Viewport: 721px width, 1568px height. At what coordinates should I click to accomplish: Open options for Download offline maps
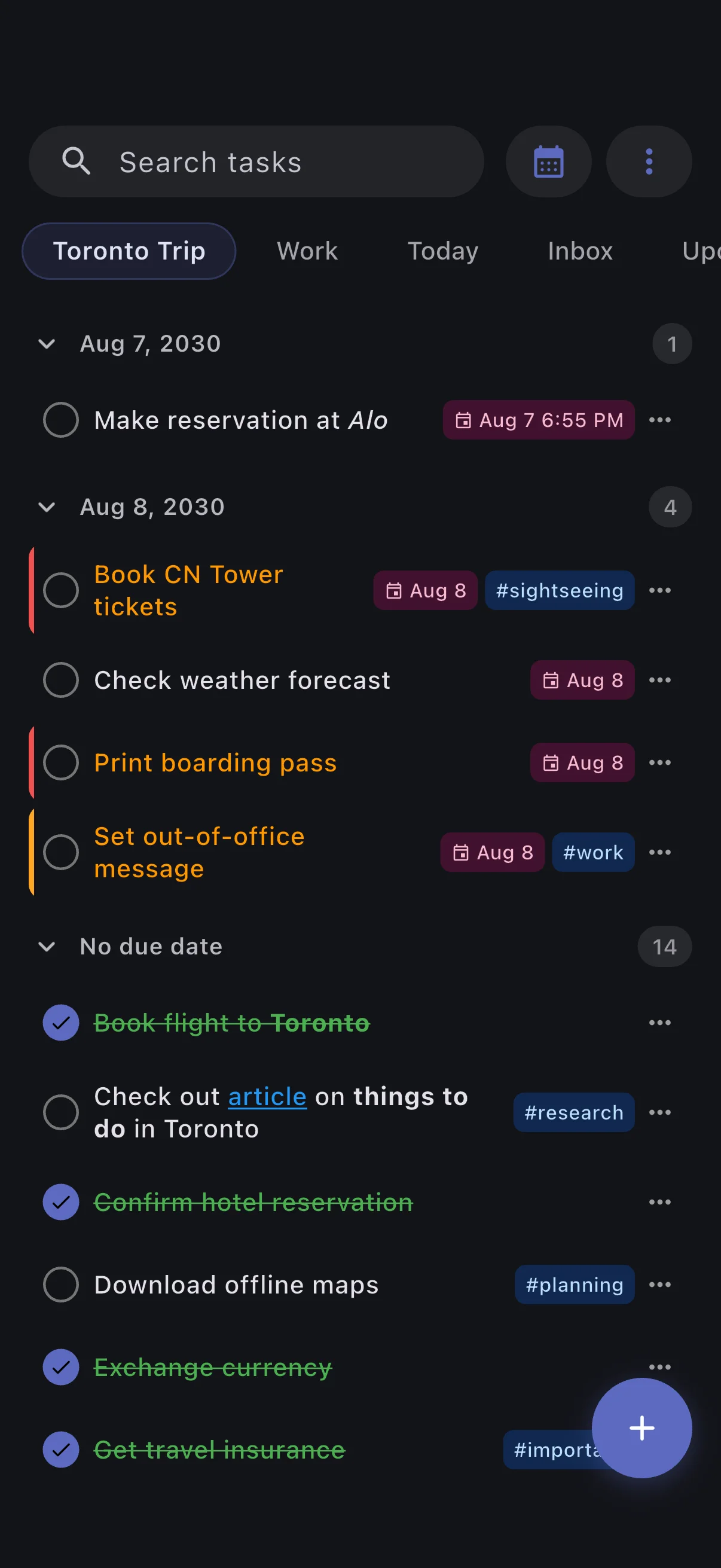pyautogui.click(x=659, y=1285)
